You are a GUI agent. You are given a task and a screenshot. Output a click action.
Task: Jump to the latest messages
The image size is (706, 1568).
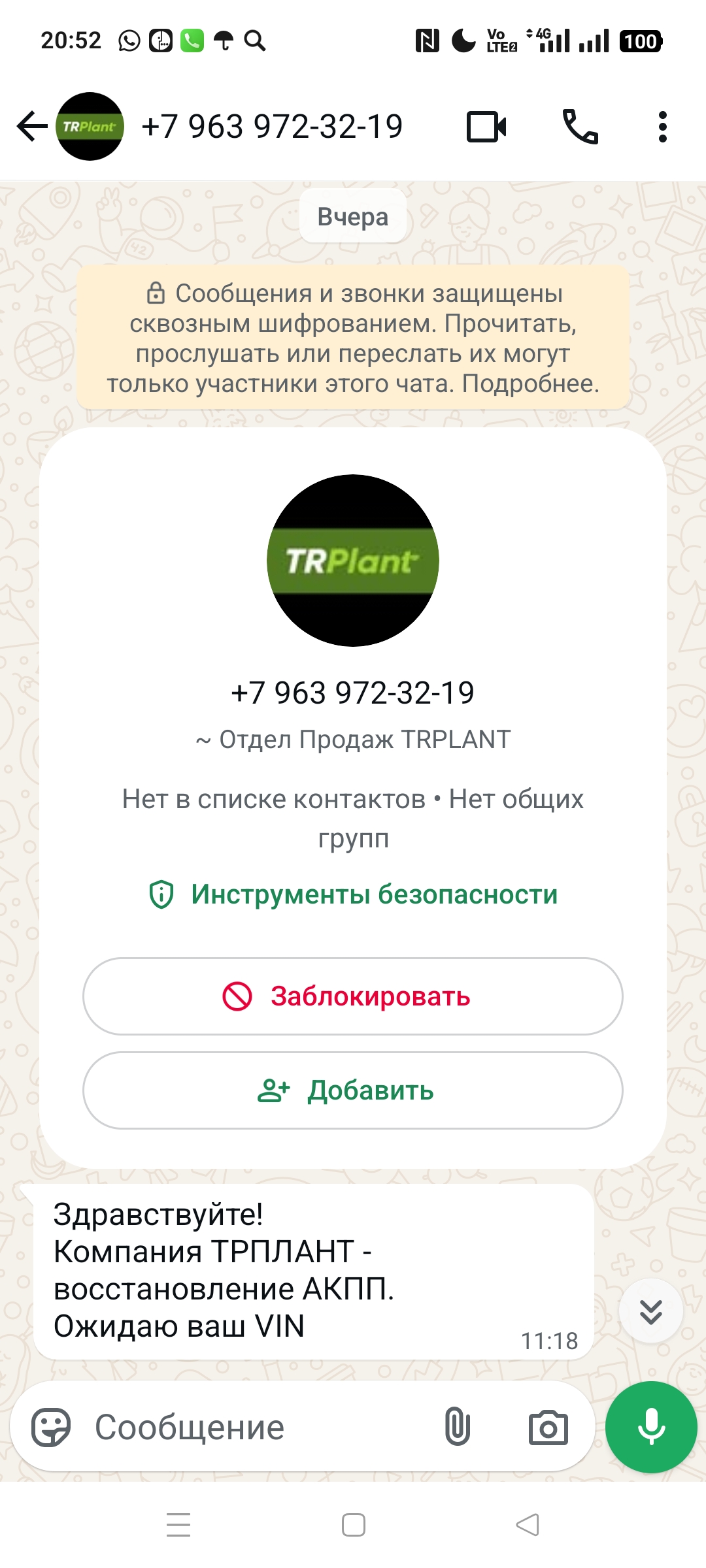650,1311
